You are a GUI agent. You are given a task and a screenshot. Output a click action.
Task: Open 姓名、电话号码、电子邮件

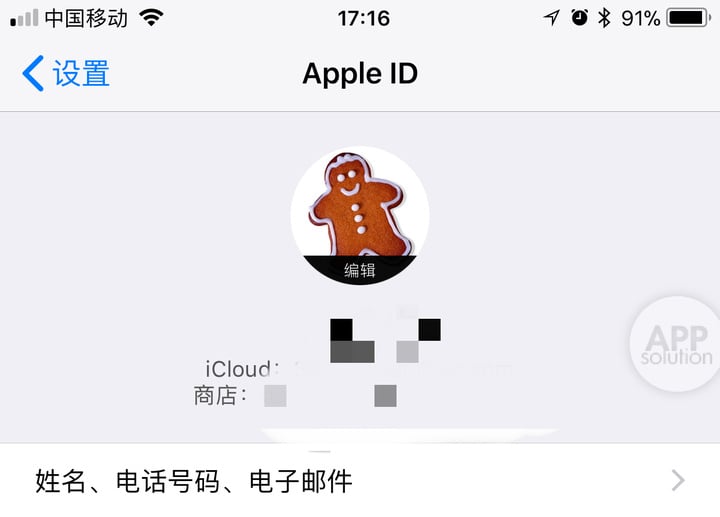coord(360,481)
